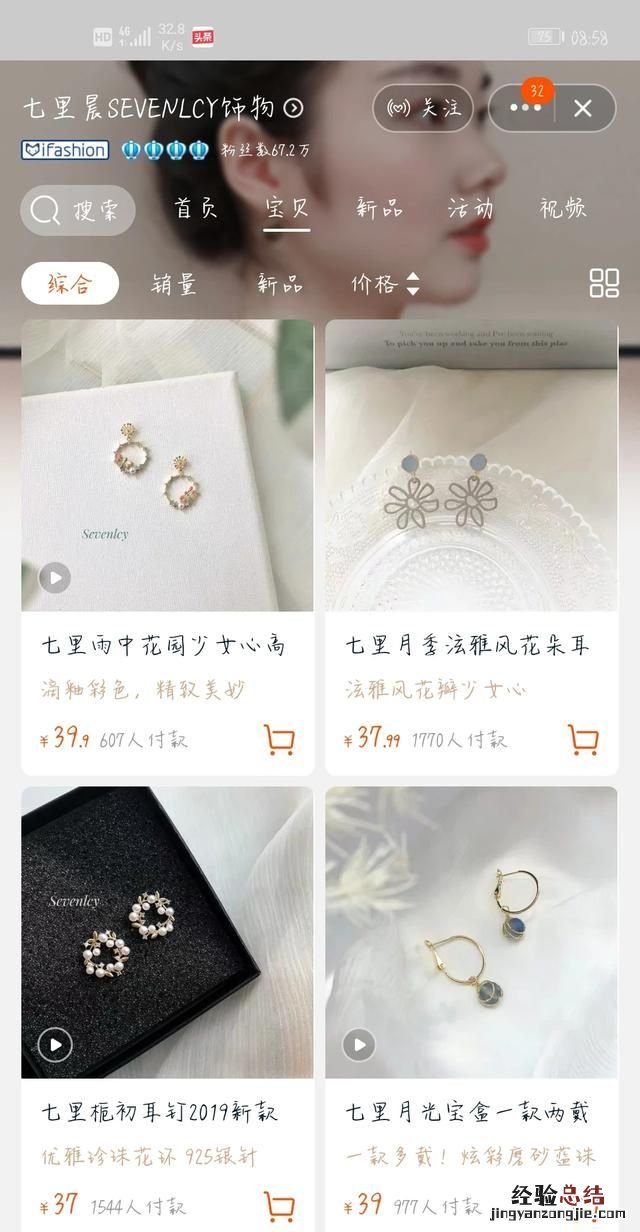Close the shop mini program
640x1232 pixels.
click(x=583, y=108)
